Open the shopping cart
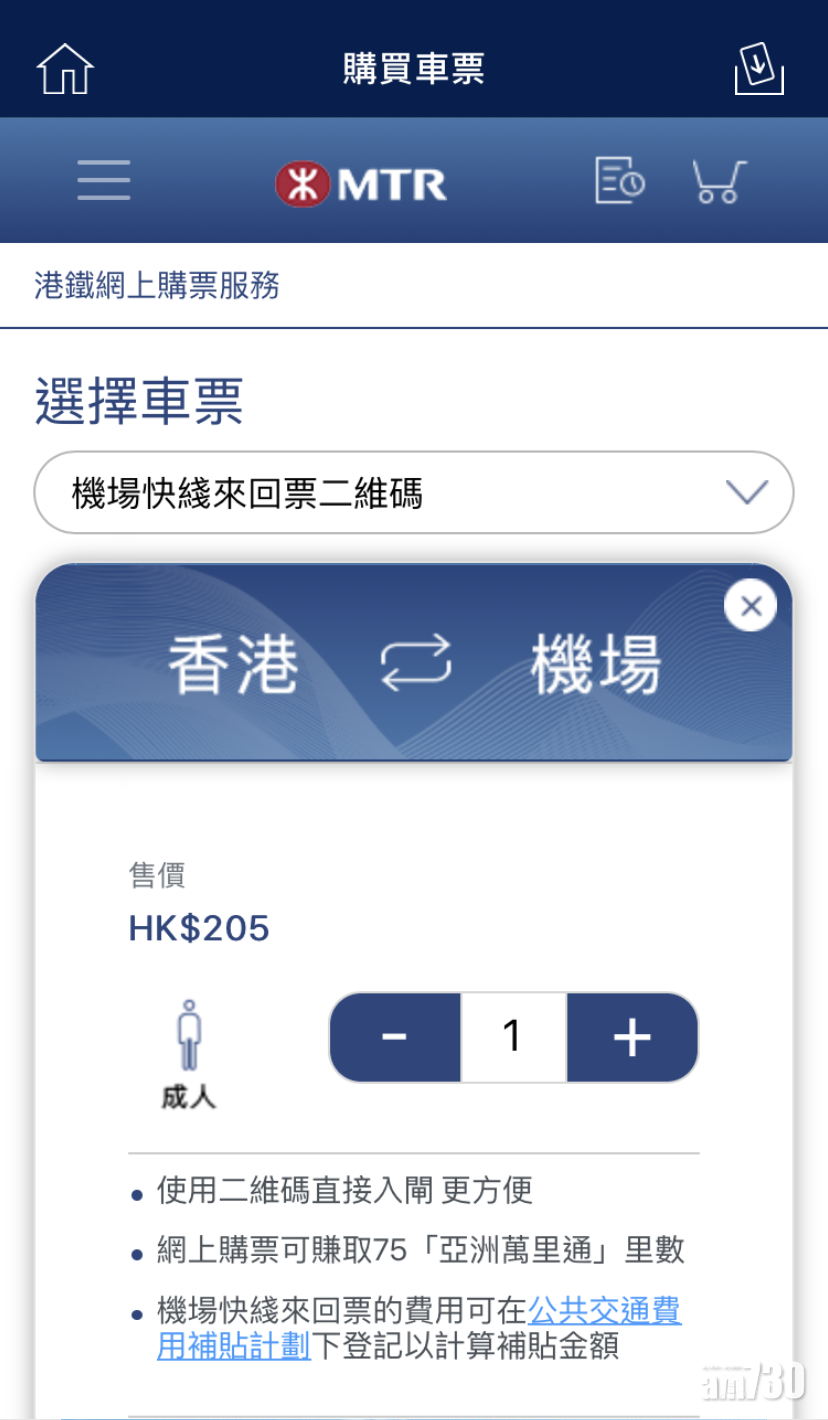This screenshot has width=828, height=1420. click(719, 181)
